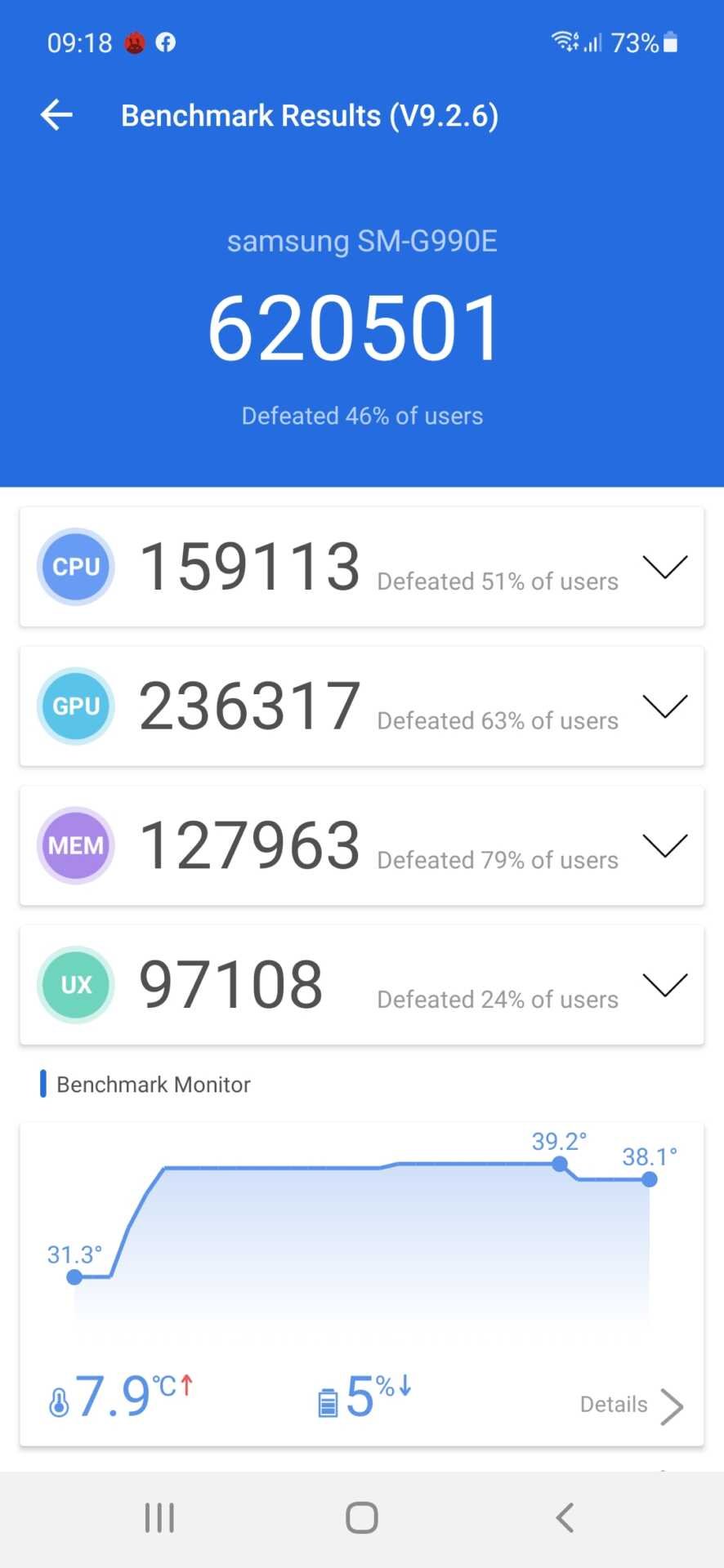The height and width of the screenshot is (1568, 724).
Task: Expand the MEM score section
Action: pos(664,845)
